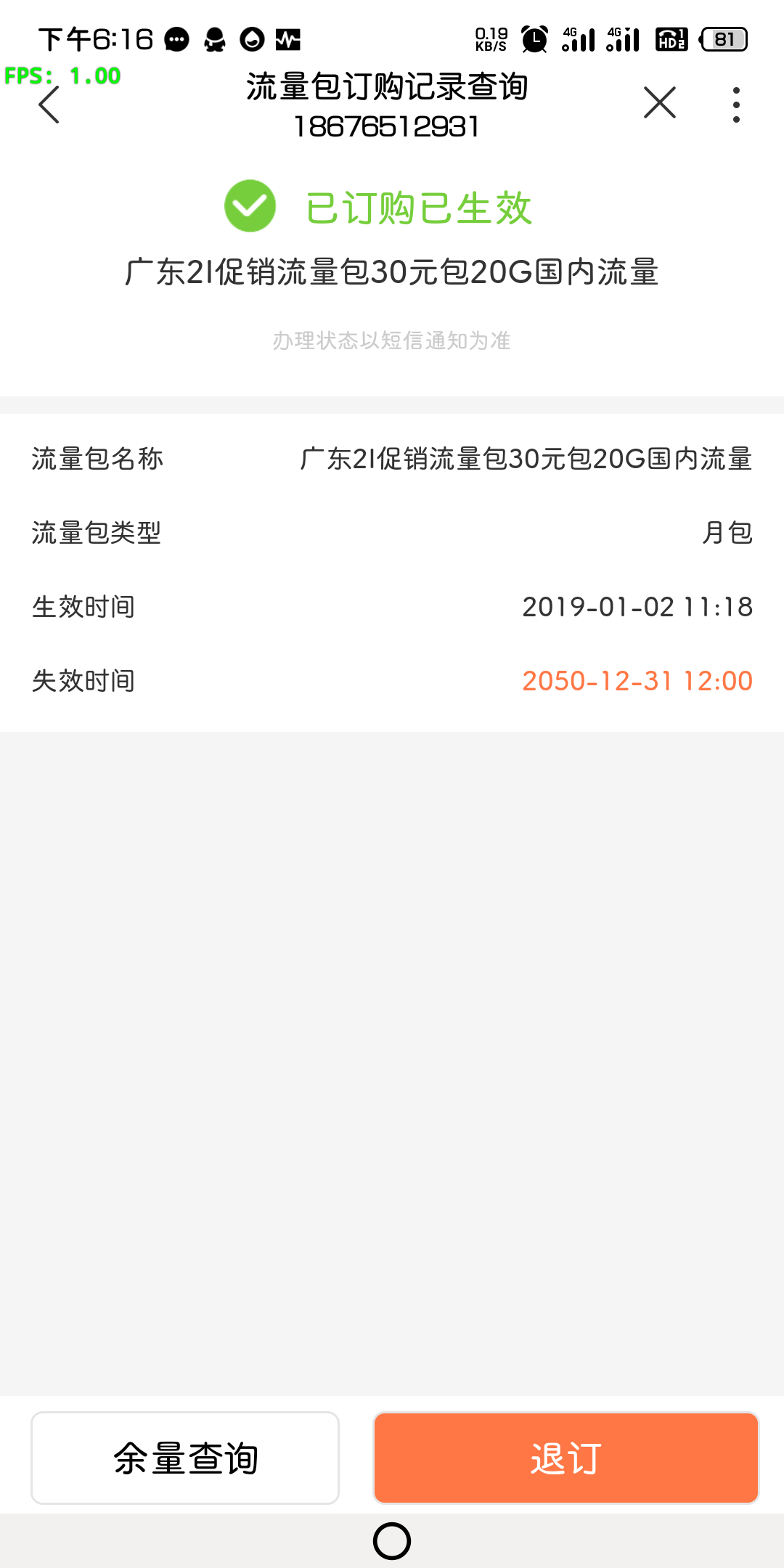The image size is (784, 1568).
Task: Tap the 余量查询 button
Action: pos(185,1458)
